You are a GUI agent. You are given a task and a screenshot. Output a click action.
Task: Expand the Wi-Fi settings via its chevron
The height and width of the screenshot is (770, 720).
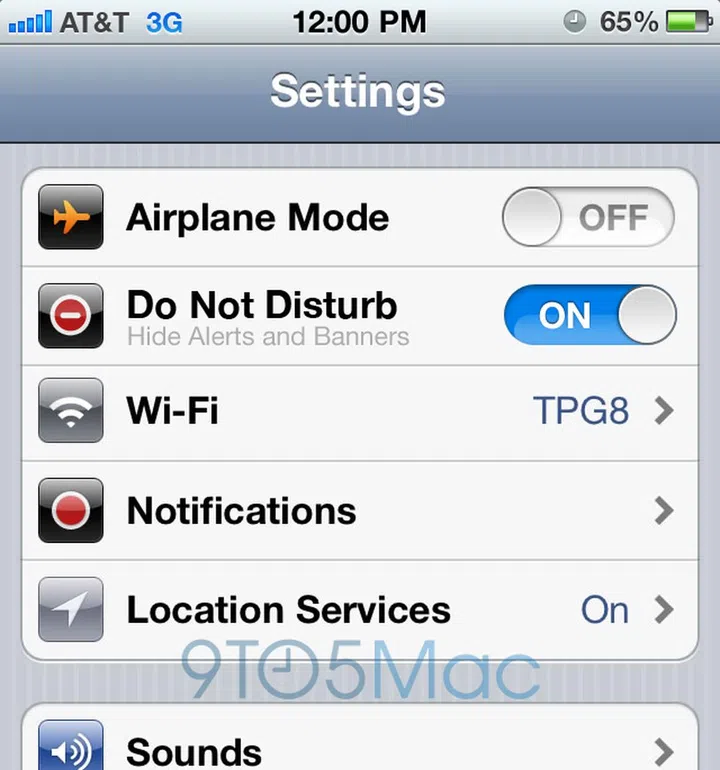pos(664,411)
